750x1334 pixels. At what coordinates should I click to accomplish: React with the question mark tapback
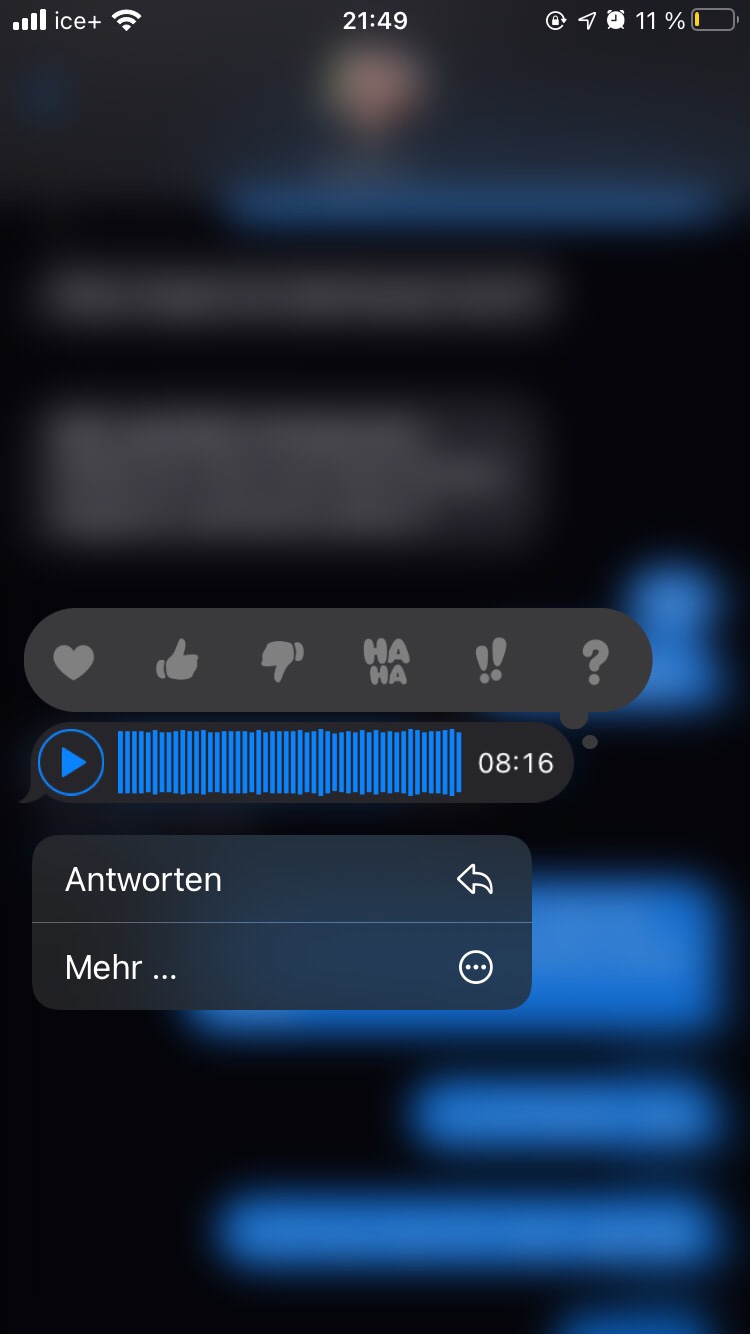point(594,662)
